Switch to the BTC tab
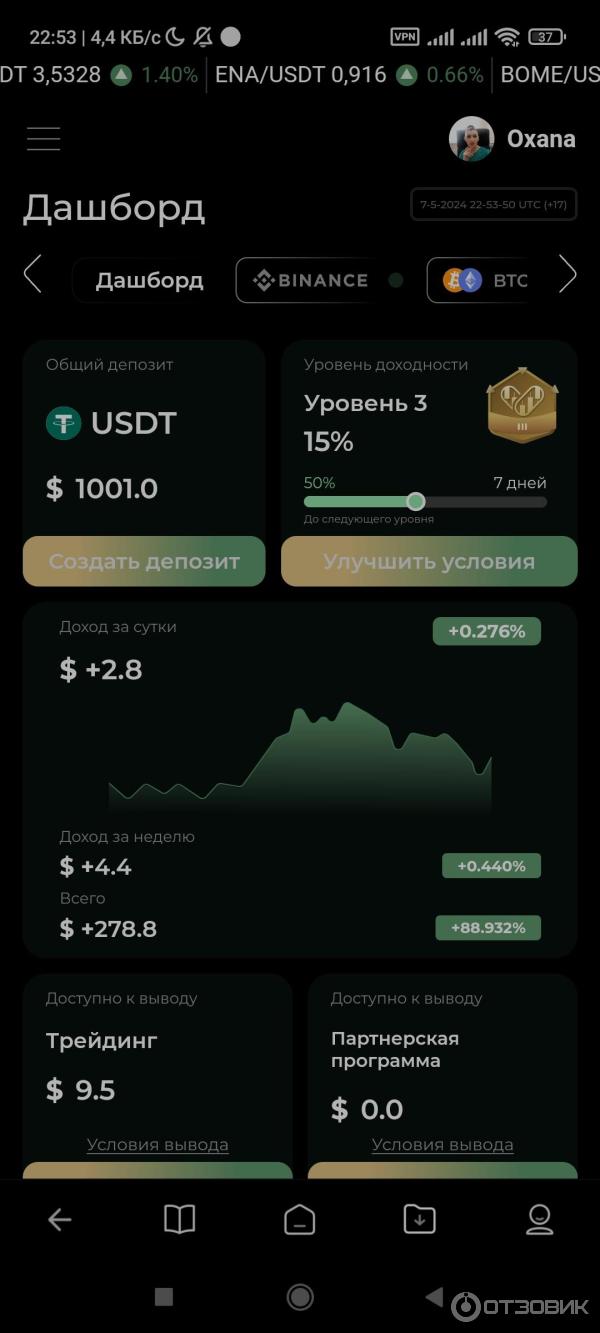The image size is (600, 1333). pyautogui.click(x=485, y=280)
